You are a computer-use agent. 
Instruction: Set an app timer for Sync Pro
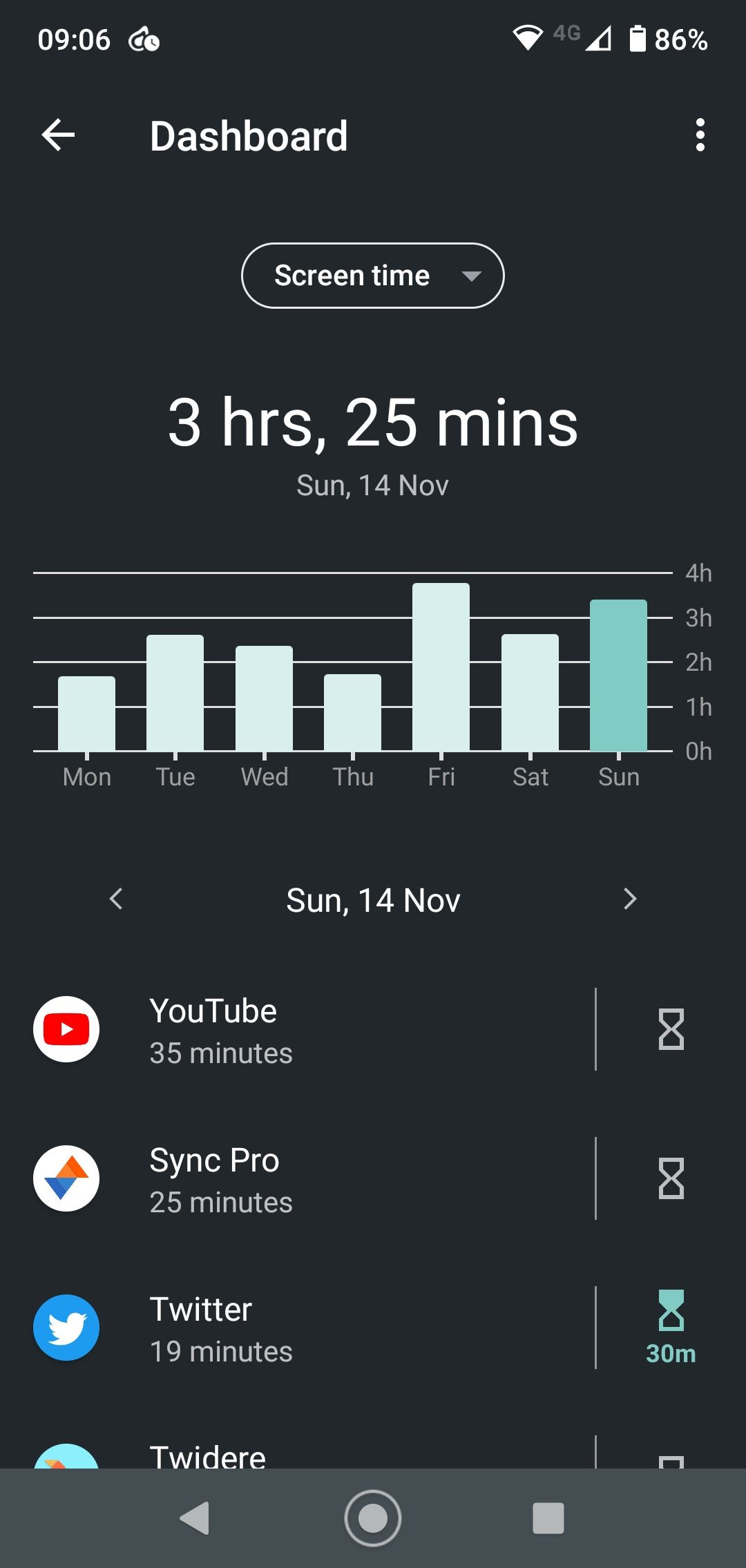pyautogui.click(x=671, y=1179)
